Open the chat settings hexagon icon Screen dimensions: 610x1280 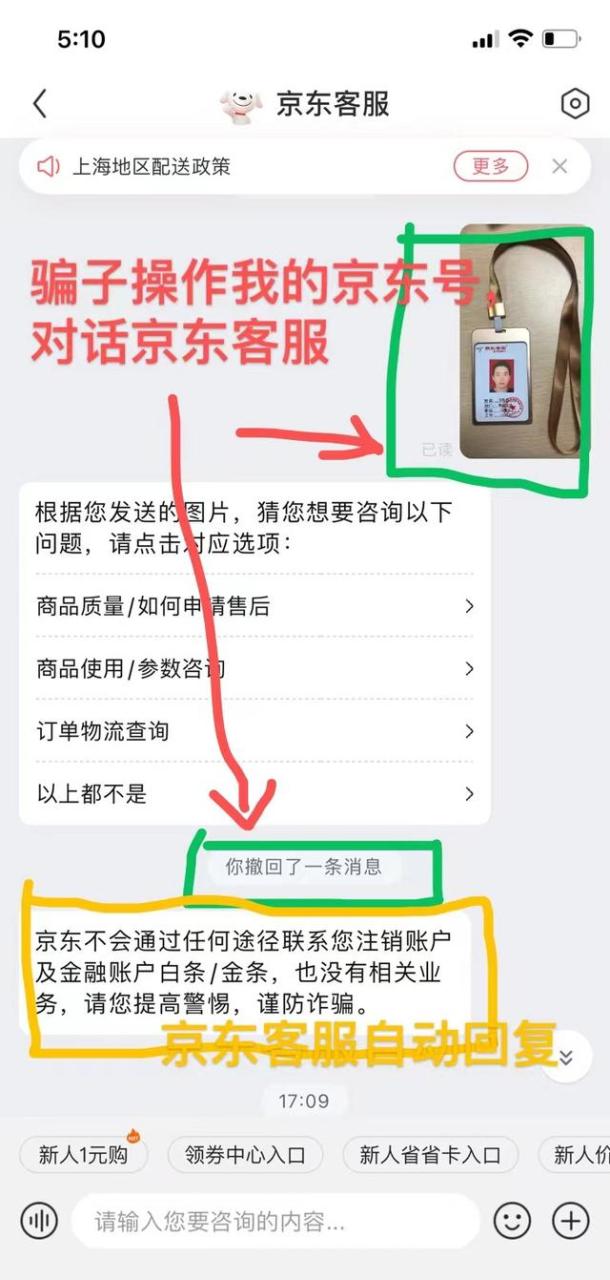pyautogui.click(x=574, y=104)
